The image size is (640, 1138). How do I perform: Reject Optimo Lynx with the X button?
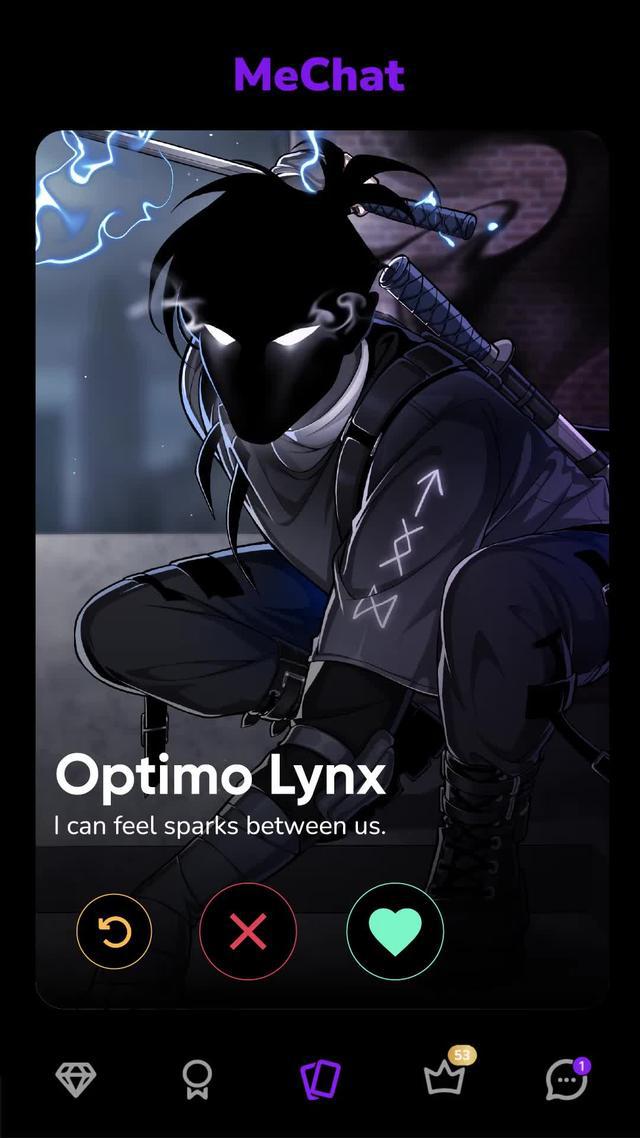pos(248,932)
